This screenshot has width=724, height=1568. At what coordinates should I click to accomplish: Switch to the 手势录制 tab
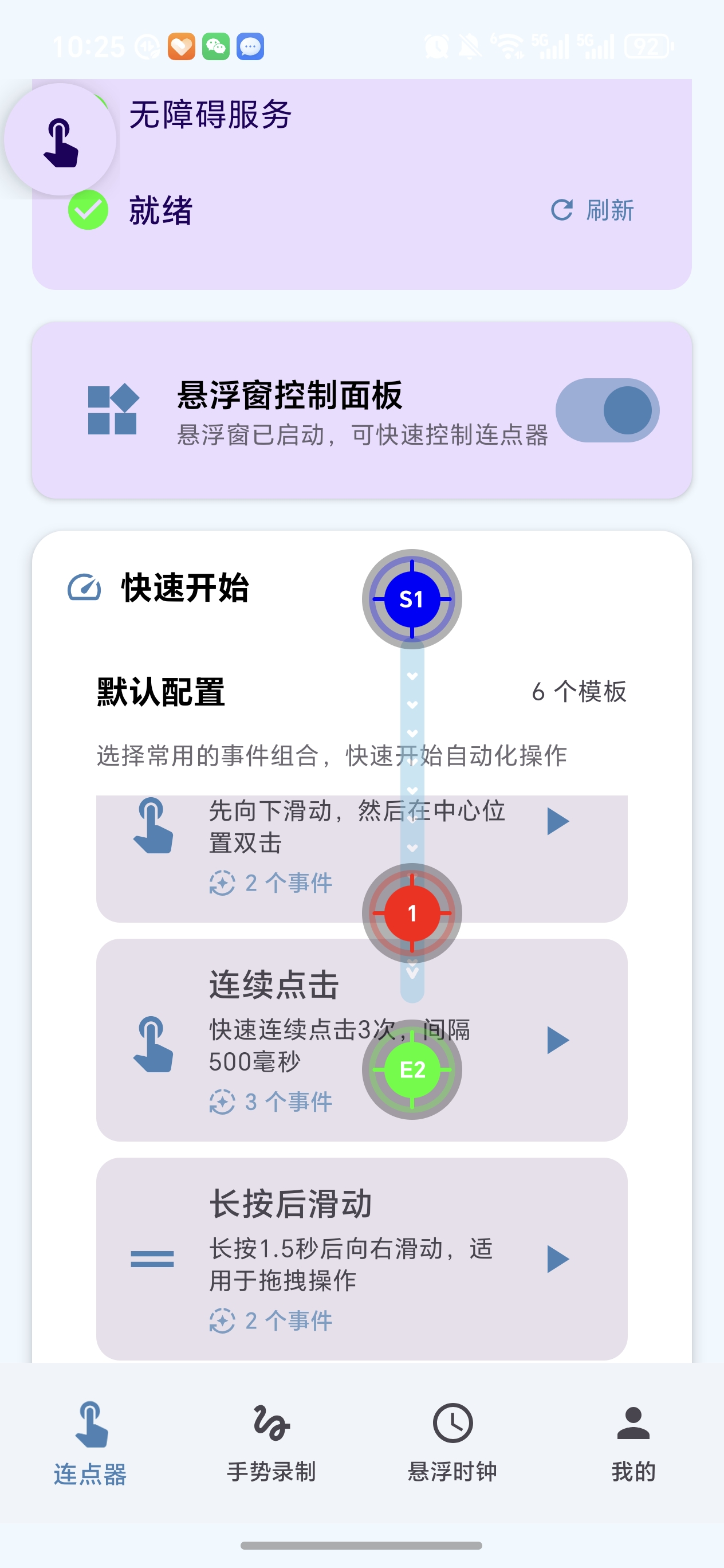(271, 1444)
